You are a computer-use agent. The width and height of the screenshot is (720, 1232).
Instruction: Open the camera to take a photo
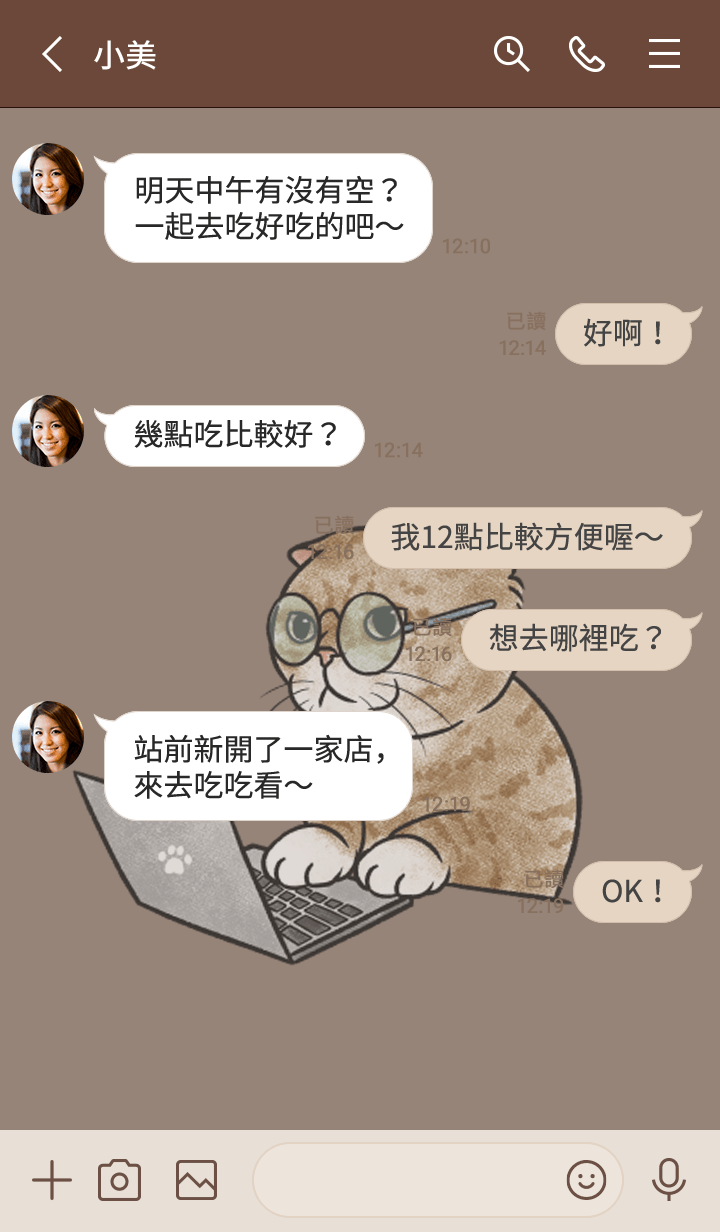119,1181
